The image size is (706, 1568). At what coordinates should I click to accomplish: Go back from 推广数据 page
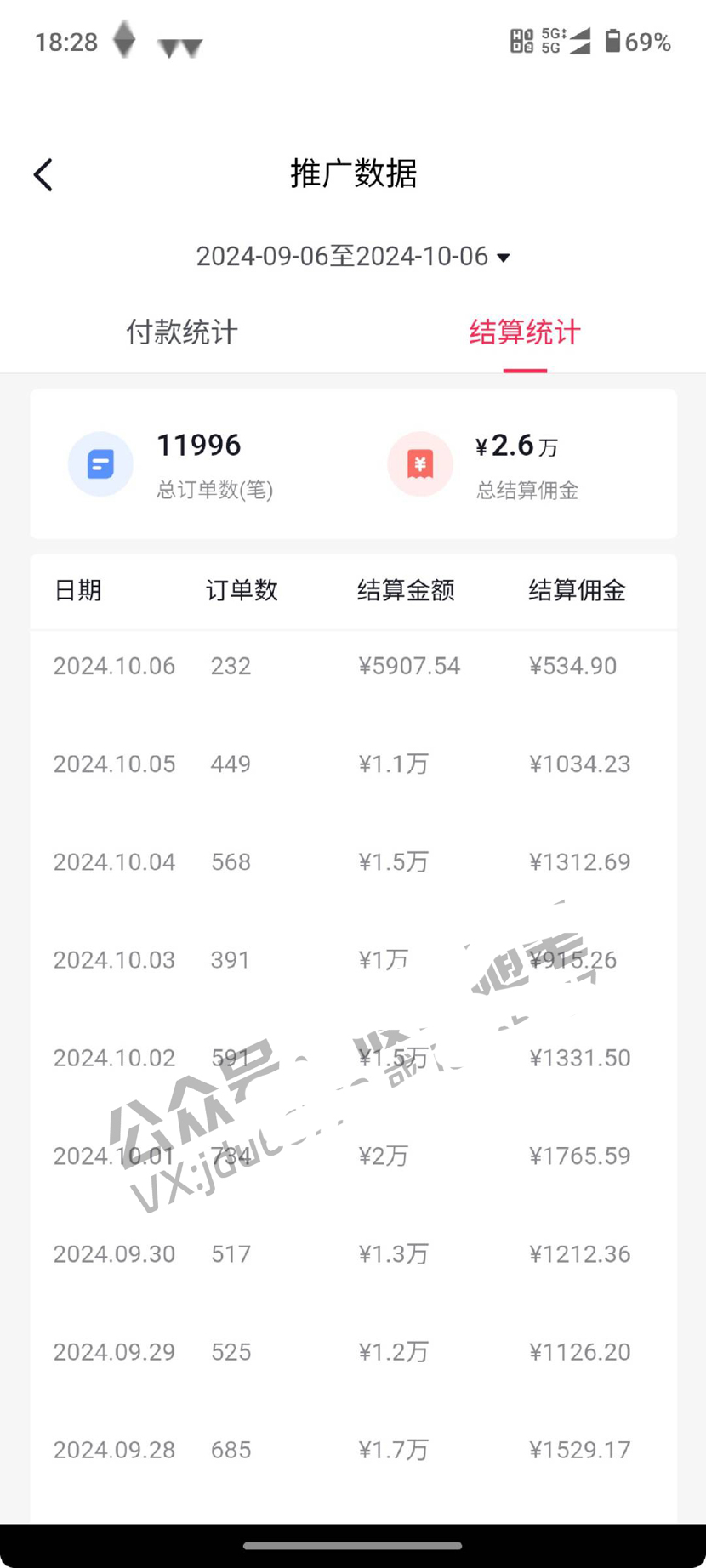[43, 175]
